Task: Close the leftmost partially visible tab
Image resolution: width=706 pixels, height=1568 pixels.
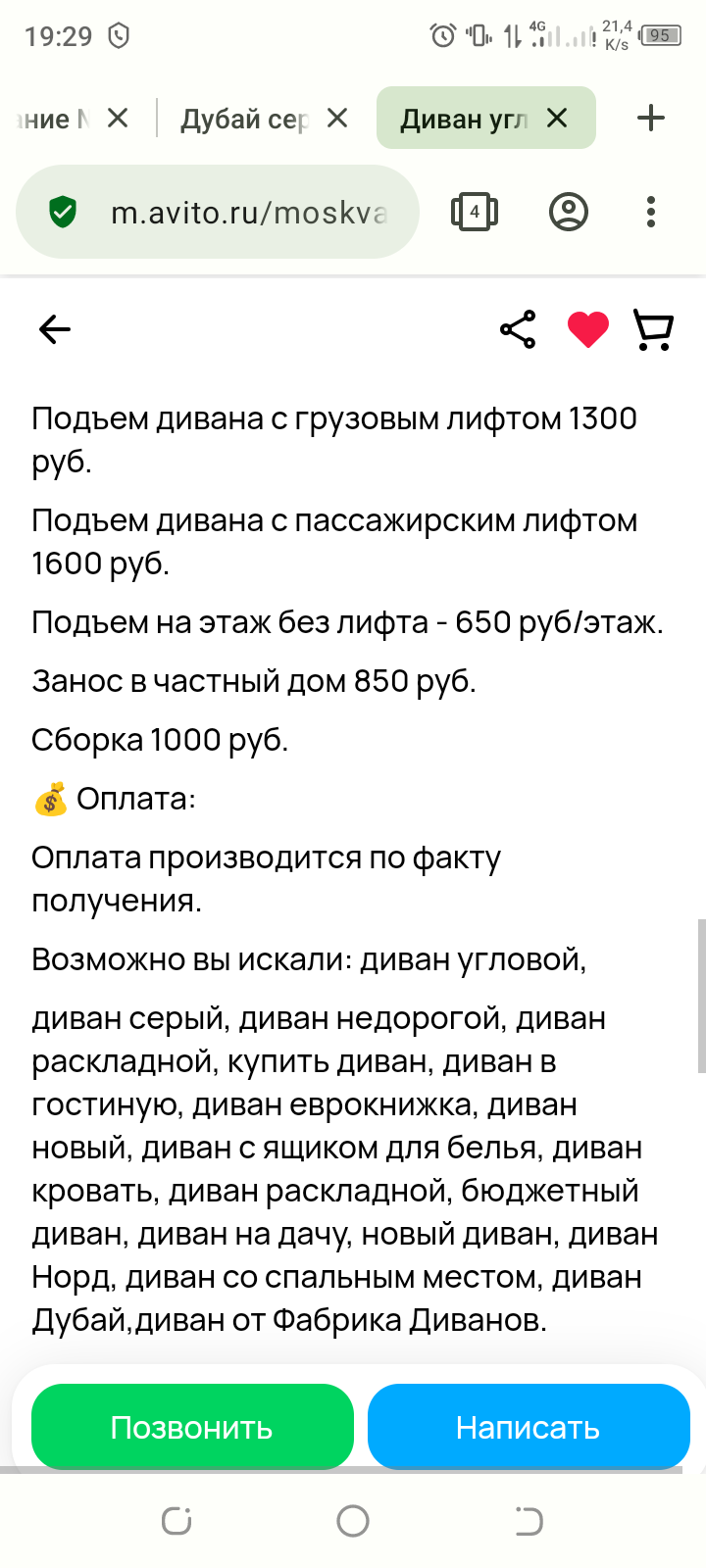Action: pyautogui.click(x=118, y=119)
